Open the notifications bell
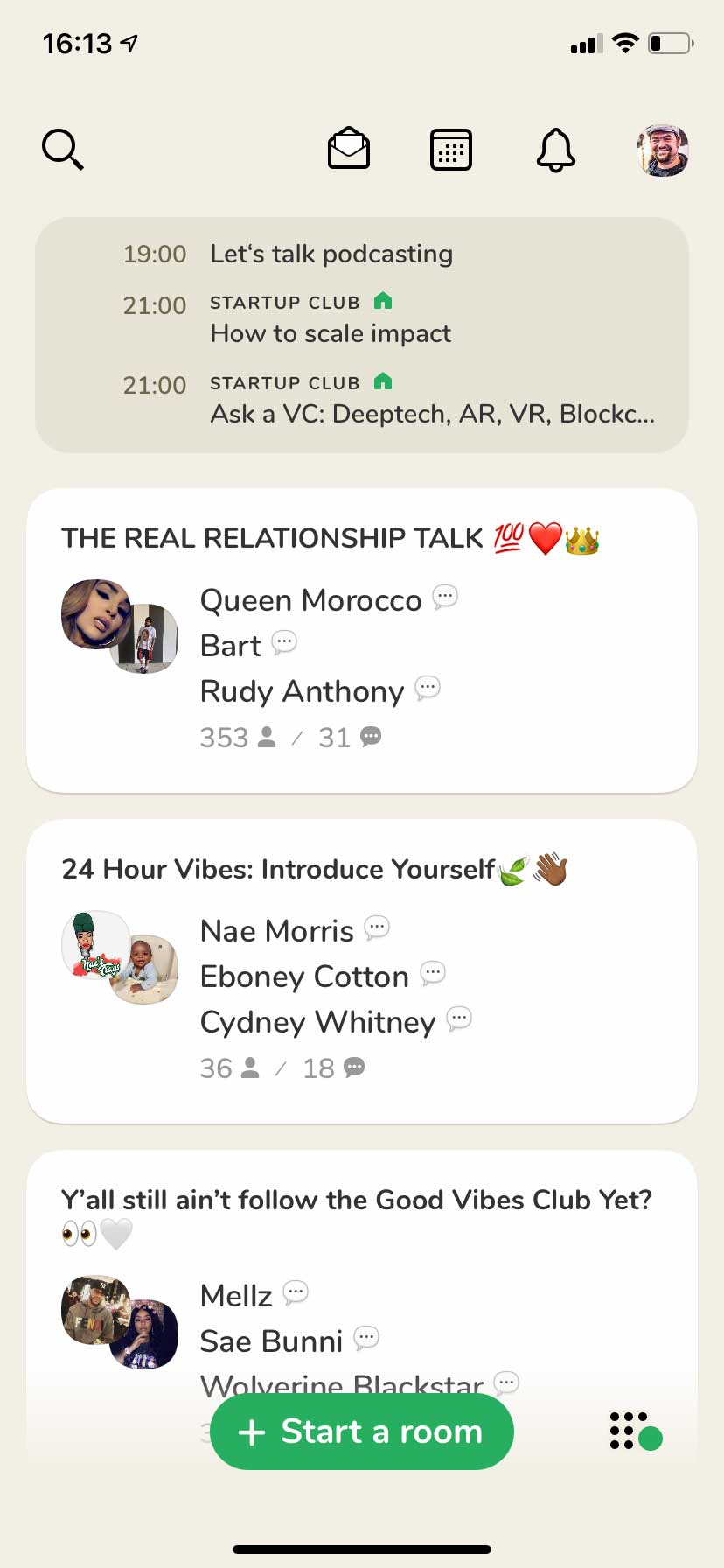Viewport: 724px width, 1568px height. tap(555, 150)
